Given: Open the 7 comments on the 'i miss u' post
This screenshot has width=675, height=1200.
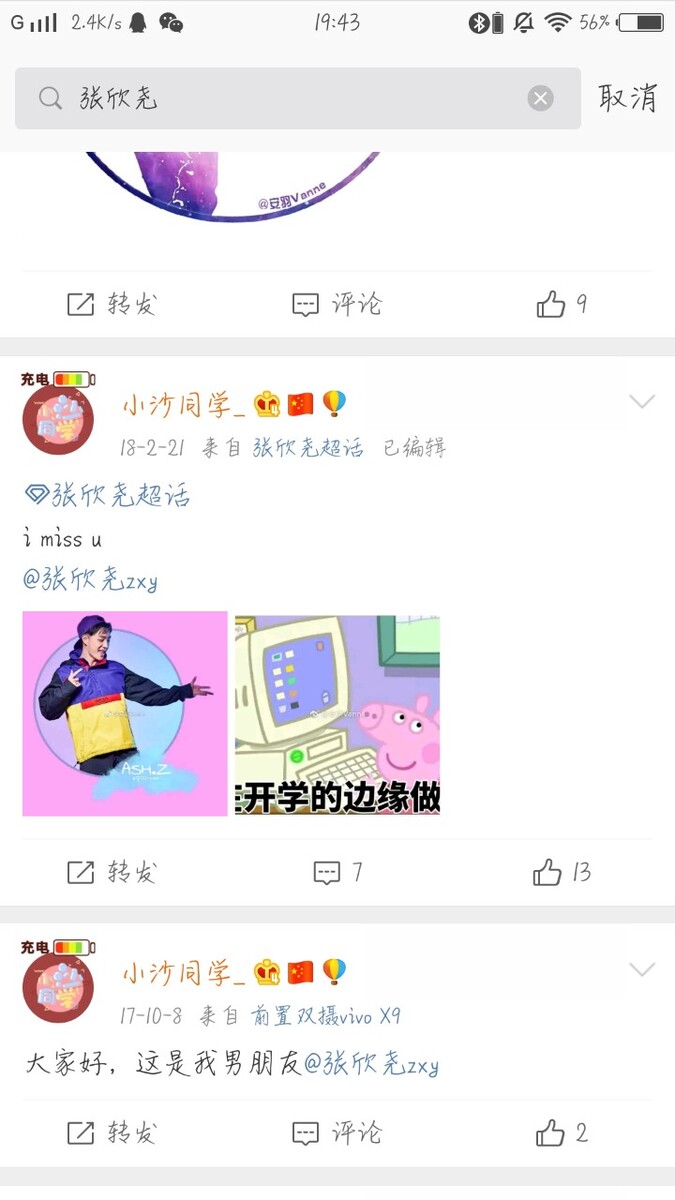Looking at the screenshot, I should tap(337, 872).
